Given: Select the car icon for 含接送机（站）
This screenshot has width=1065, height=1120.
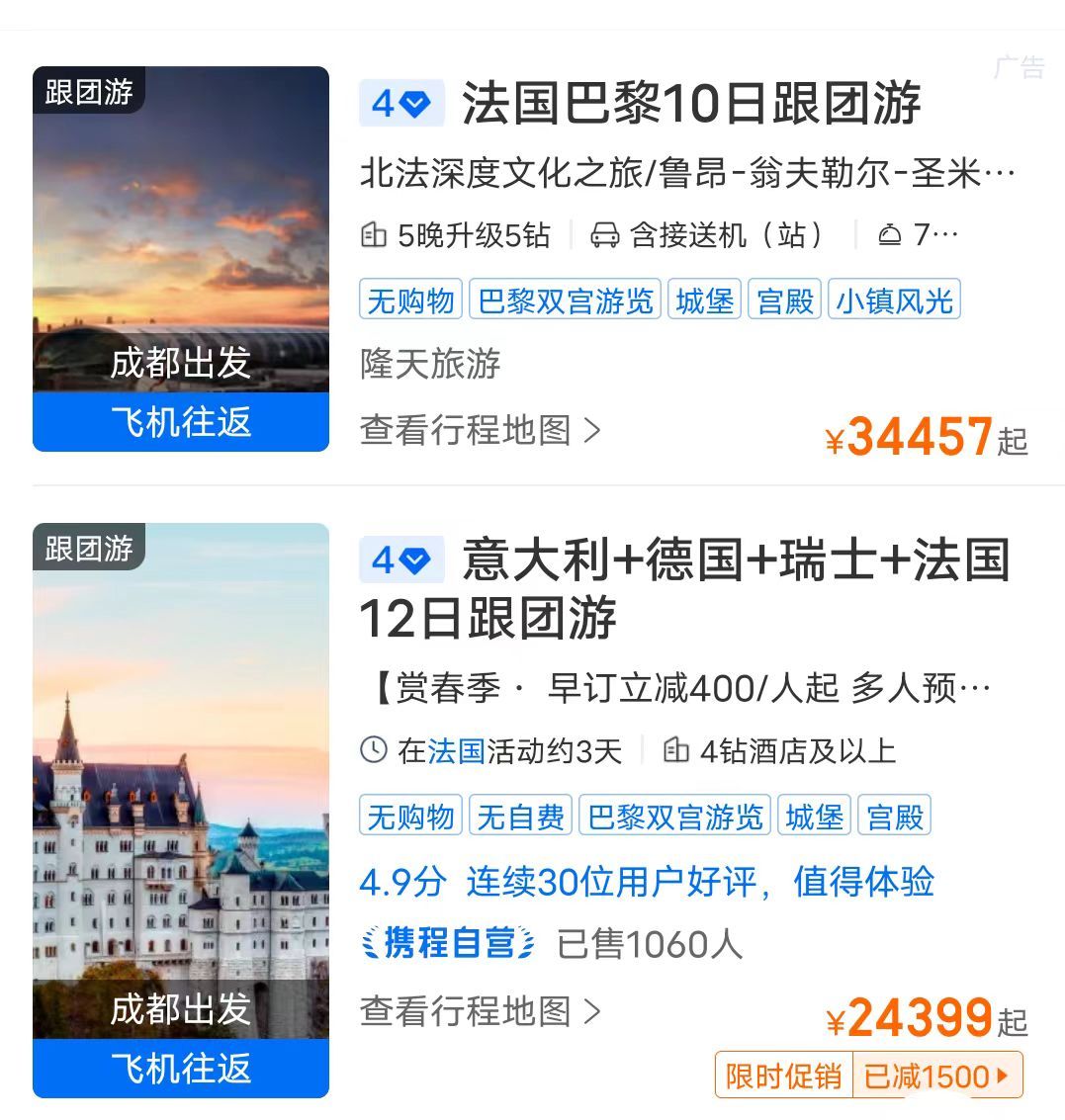Looking at the screenshot, I should click(606, 234).
